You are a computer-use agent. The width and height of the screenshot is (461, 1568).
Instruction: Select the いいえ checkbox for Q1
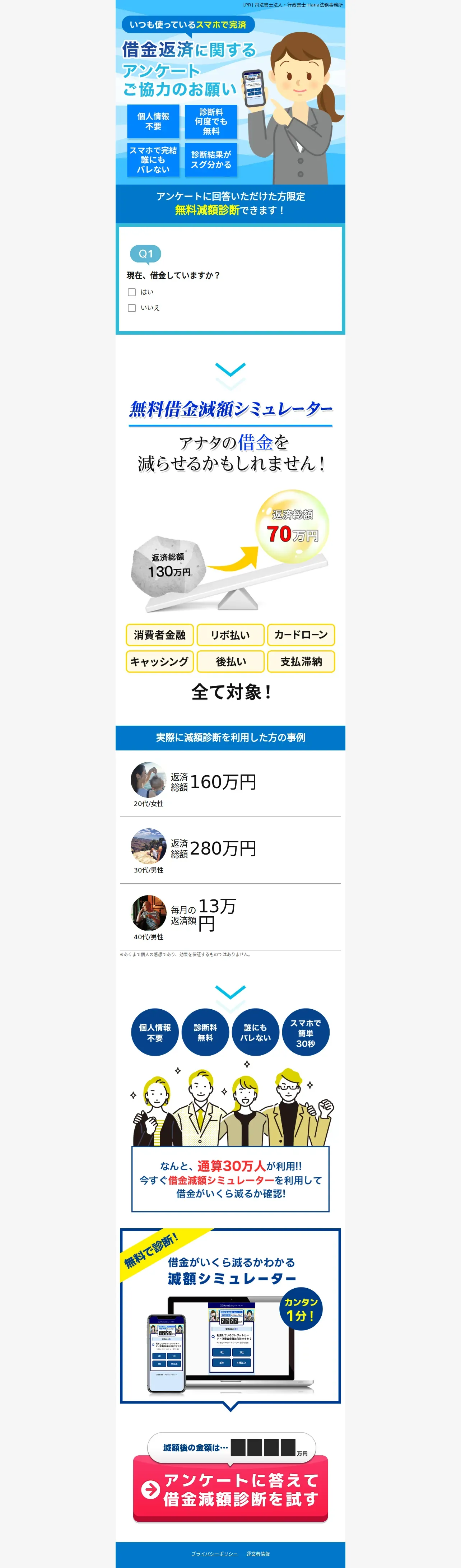point(131,308)
